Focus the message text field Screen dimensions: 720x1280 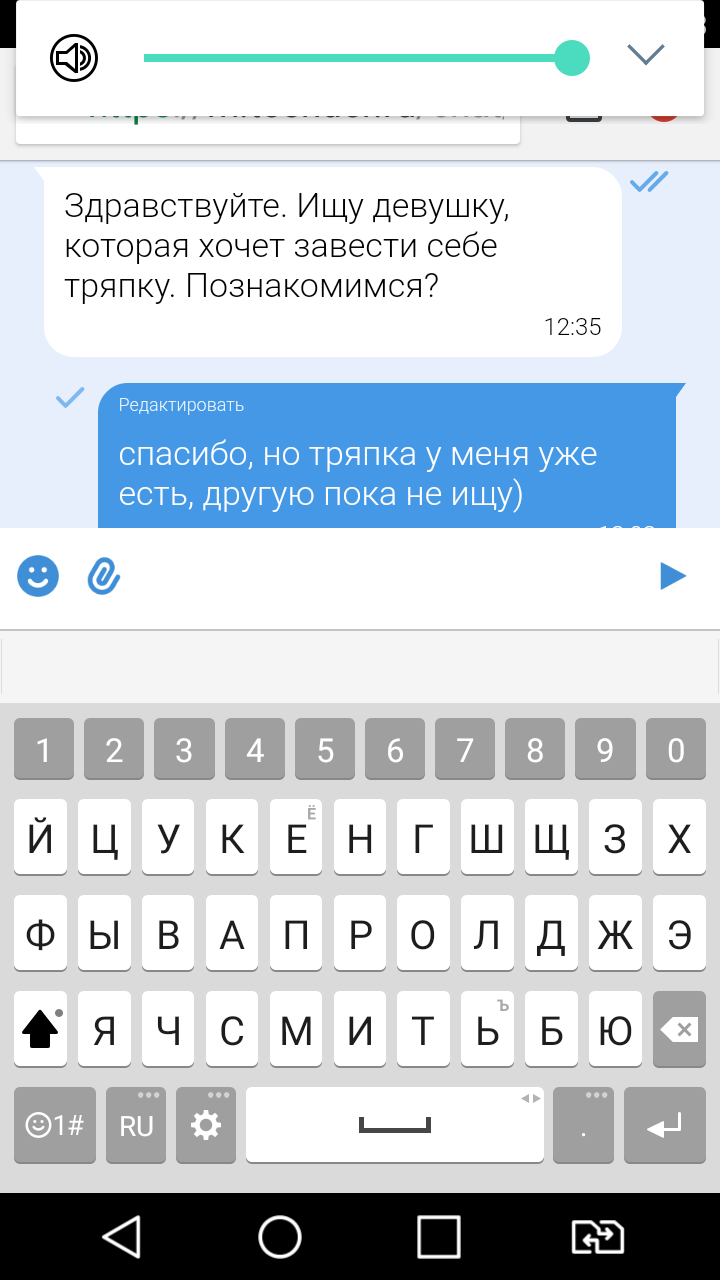pos(380,576)
